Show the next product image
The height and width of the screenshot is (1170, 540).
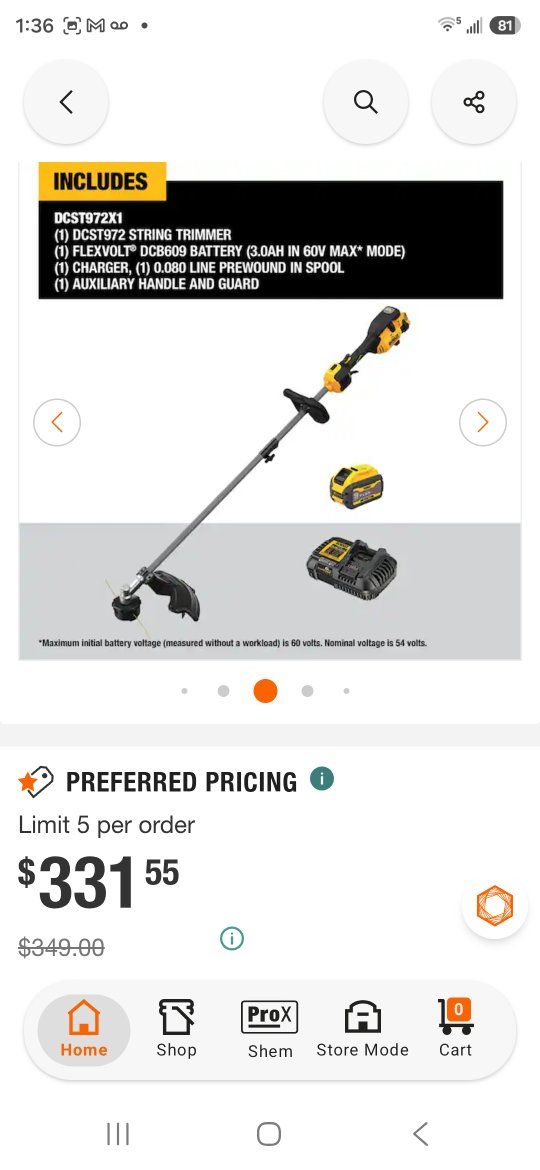pyautogui.click(x=483, y=422)
